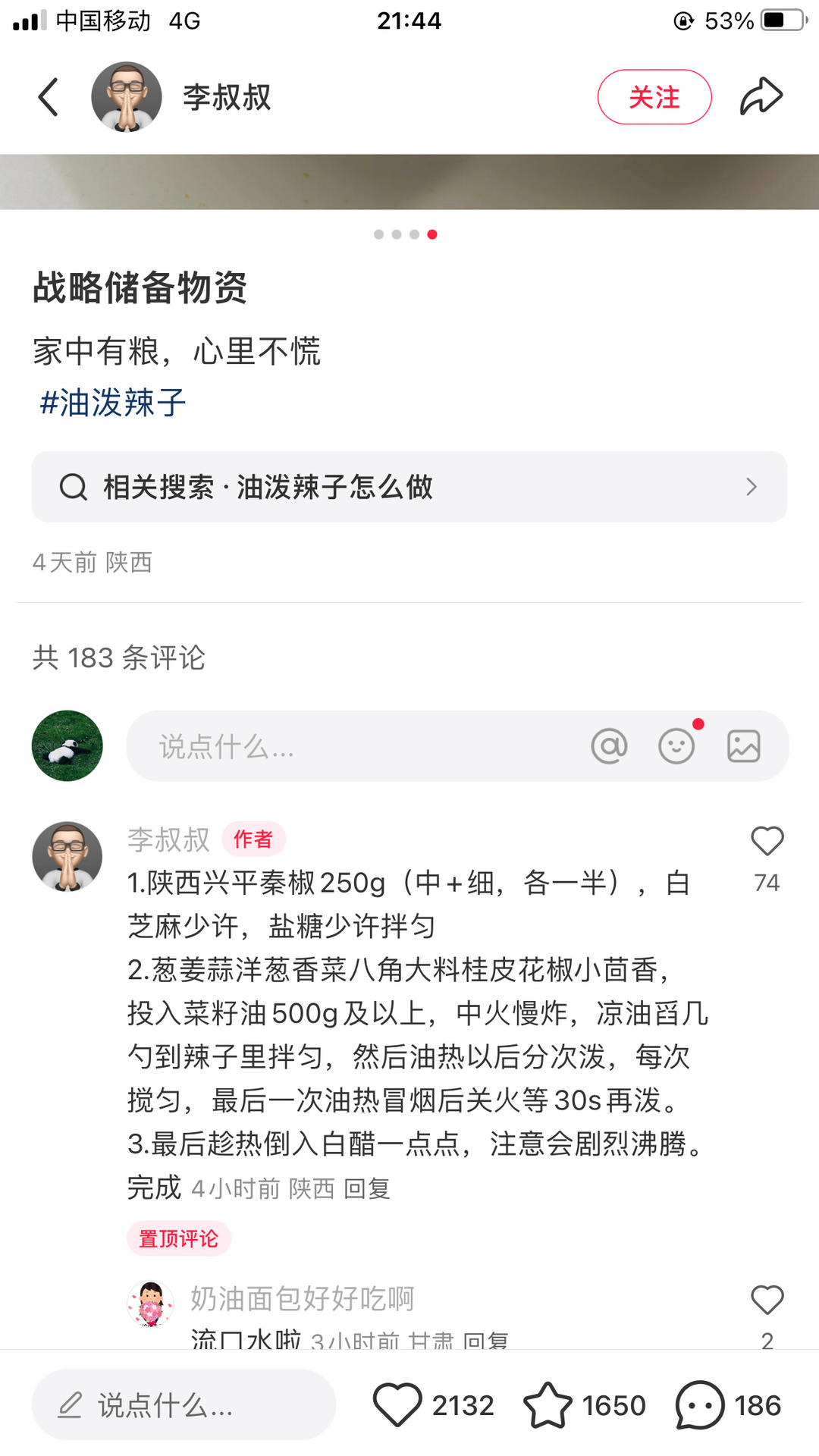The image size is (819, 1456).
Task: Like 李叔叔's pinned comment
Action: (767, 842)
